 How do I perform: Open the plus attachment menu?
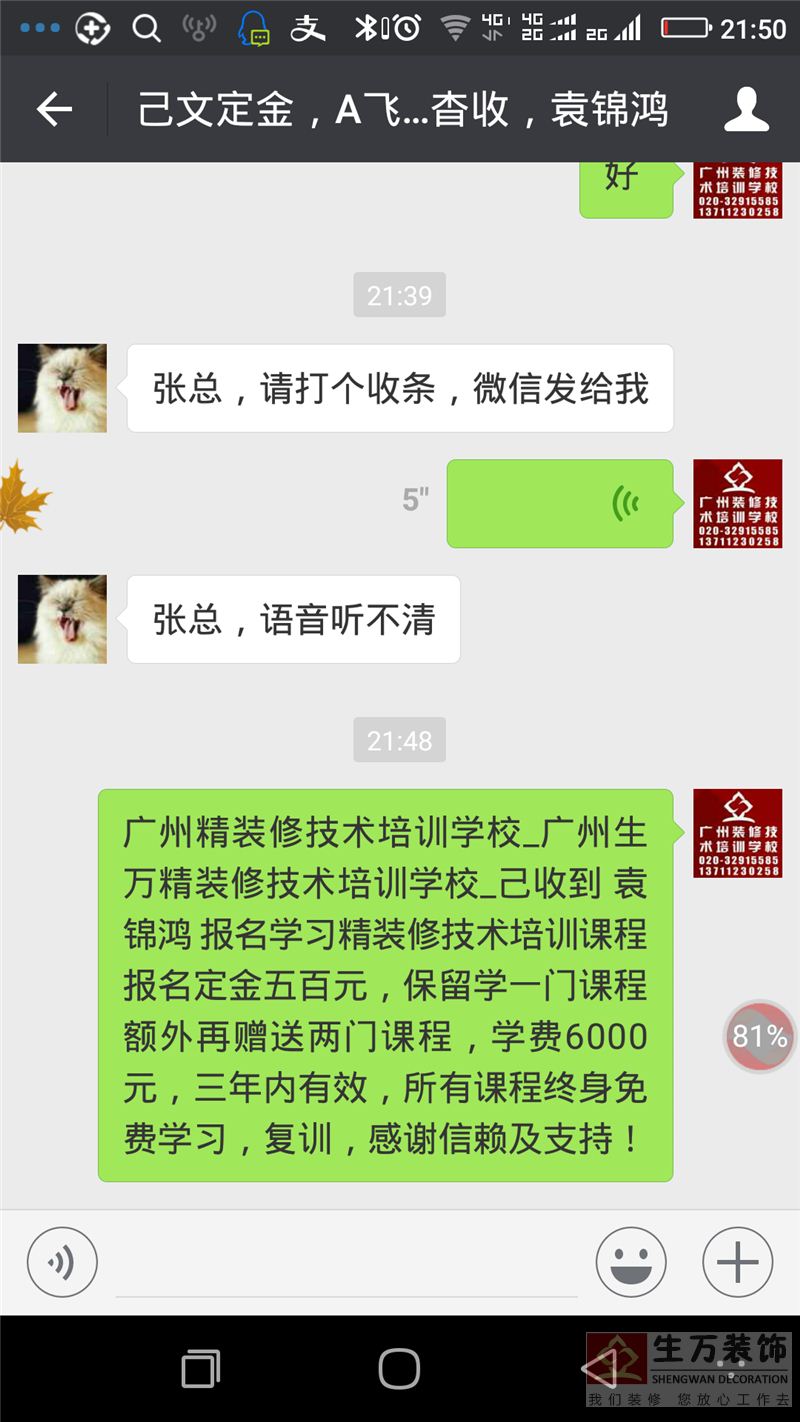point(738,1262)
